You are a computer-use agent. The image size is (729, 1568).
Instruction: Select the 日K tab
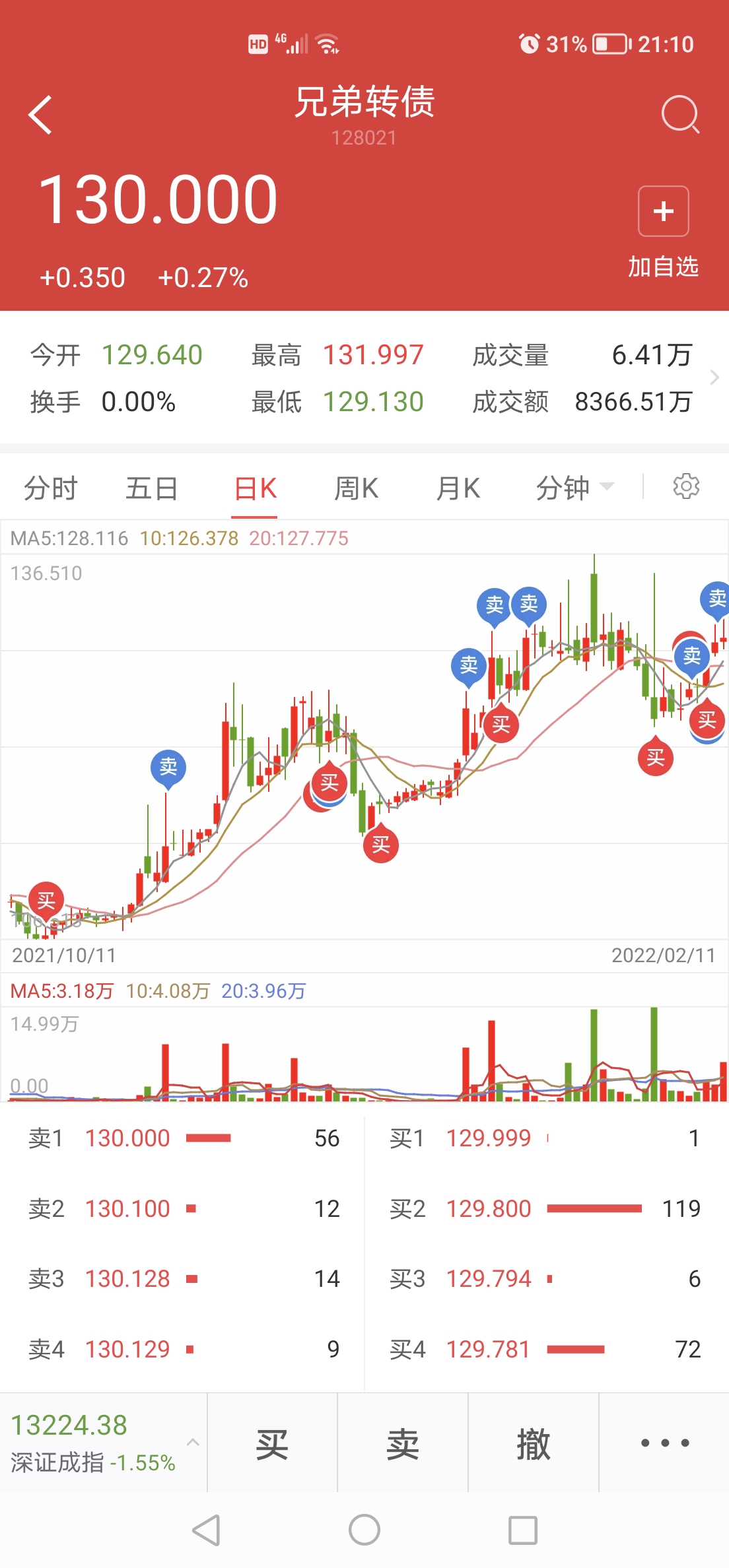click(x=255, y=489)
